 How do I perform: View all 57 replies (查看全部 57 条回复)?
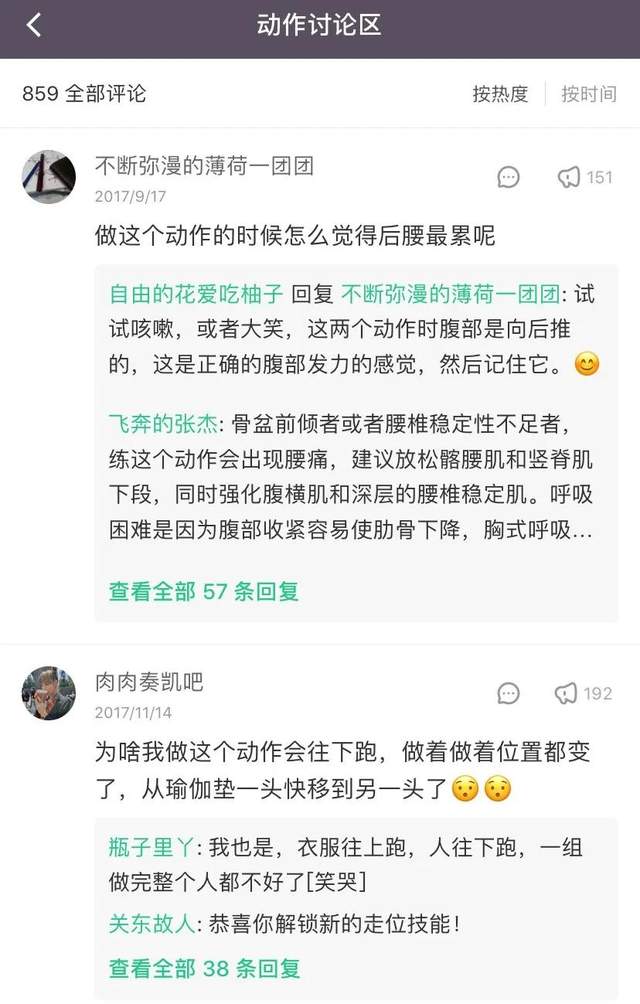point(203,591)
